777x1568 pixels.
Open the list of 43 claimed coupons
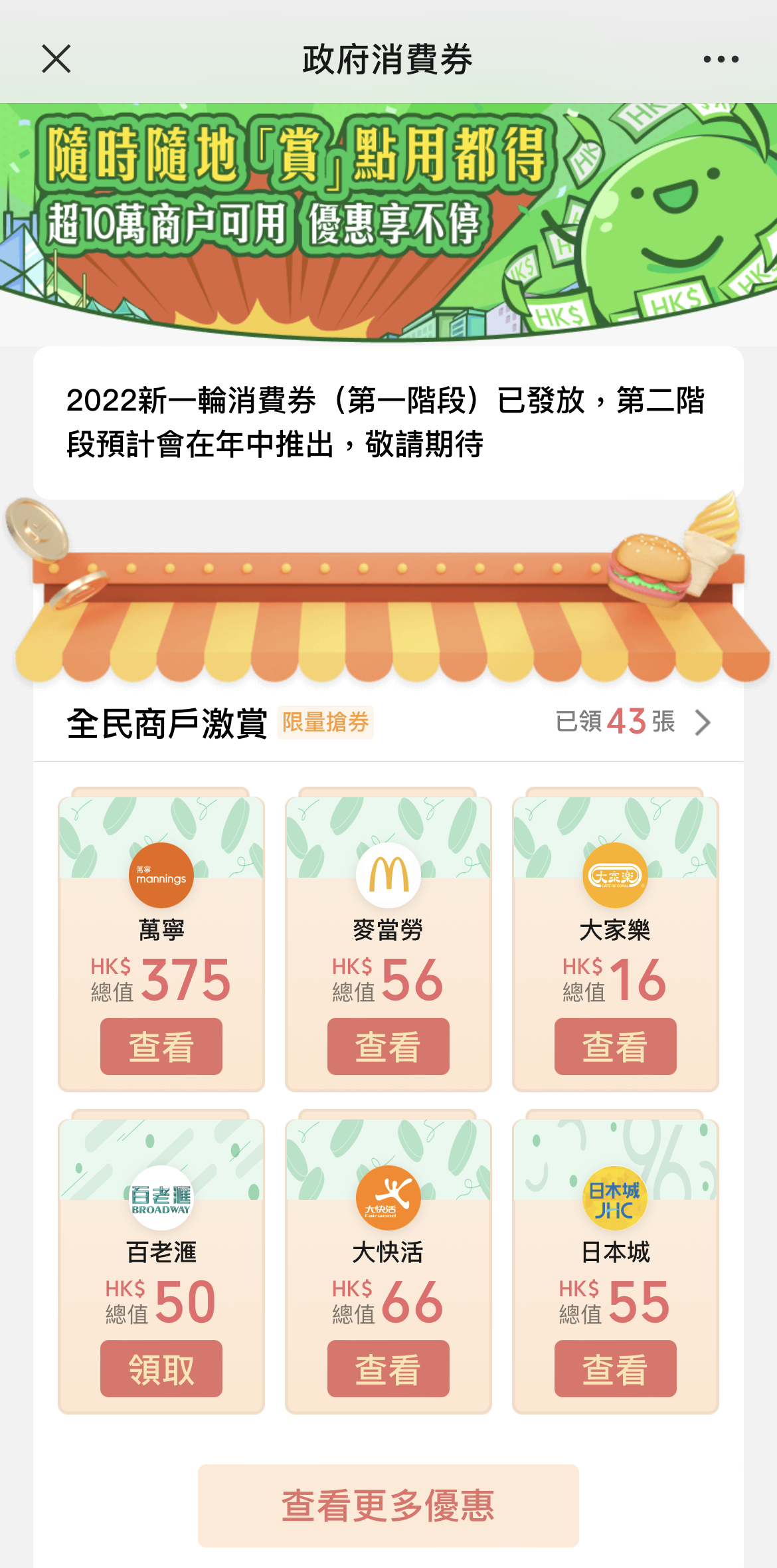click(632, 722)
